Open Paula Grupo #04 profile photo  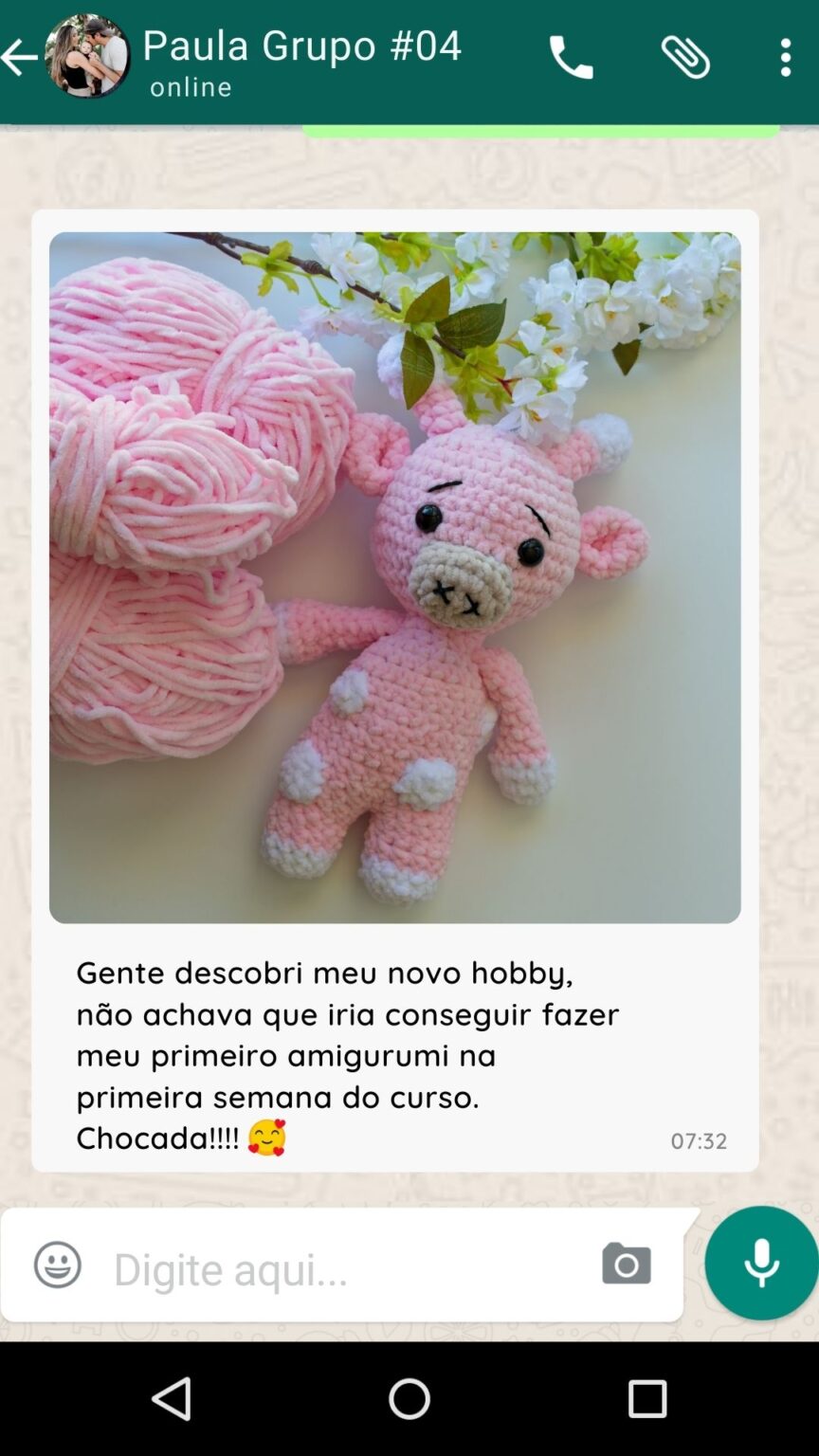pos(87,56)
